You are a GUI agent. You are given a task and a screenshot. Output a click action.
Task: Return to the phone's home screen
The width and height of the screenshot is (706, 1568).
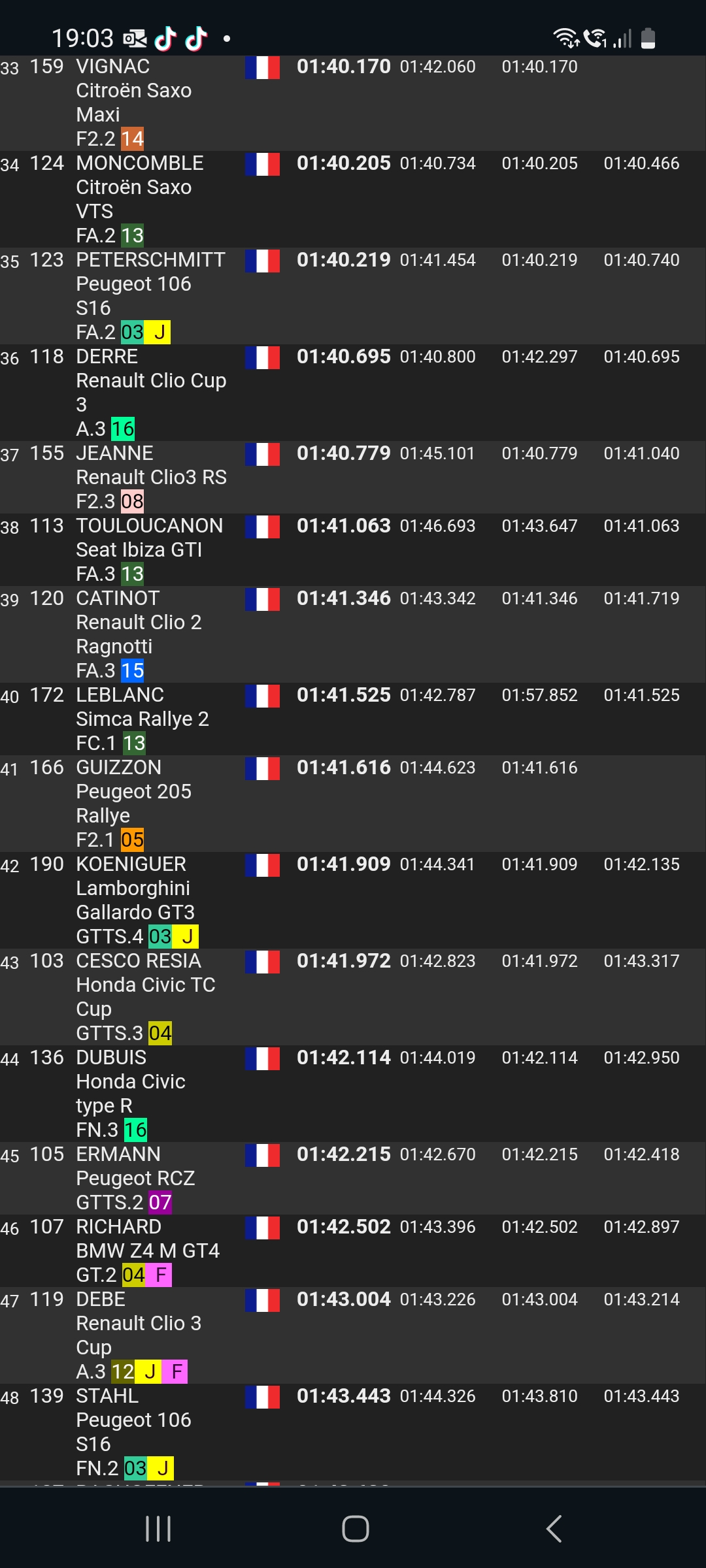(x=355, y=1529)
